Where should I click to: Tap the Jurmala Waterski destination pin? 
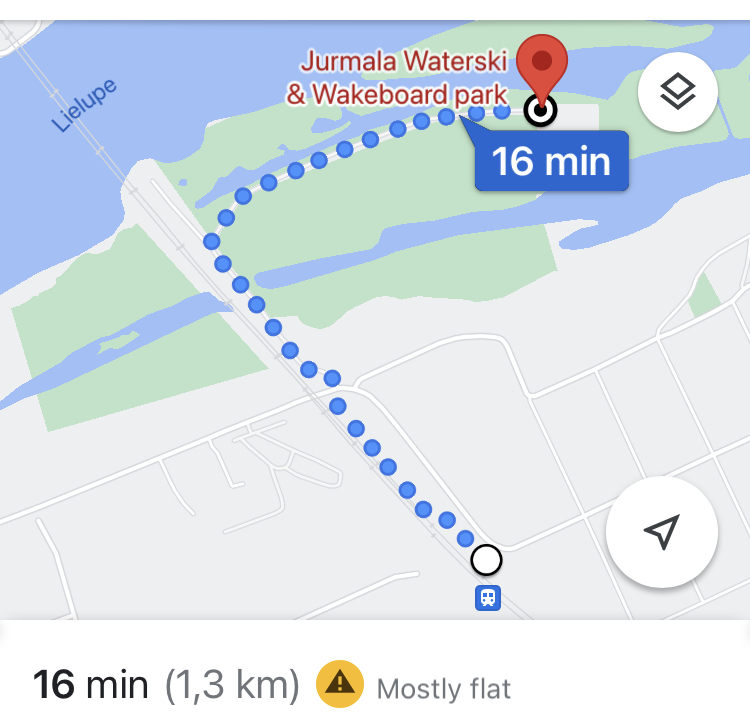coord(541,66)
